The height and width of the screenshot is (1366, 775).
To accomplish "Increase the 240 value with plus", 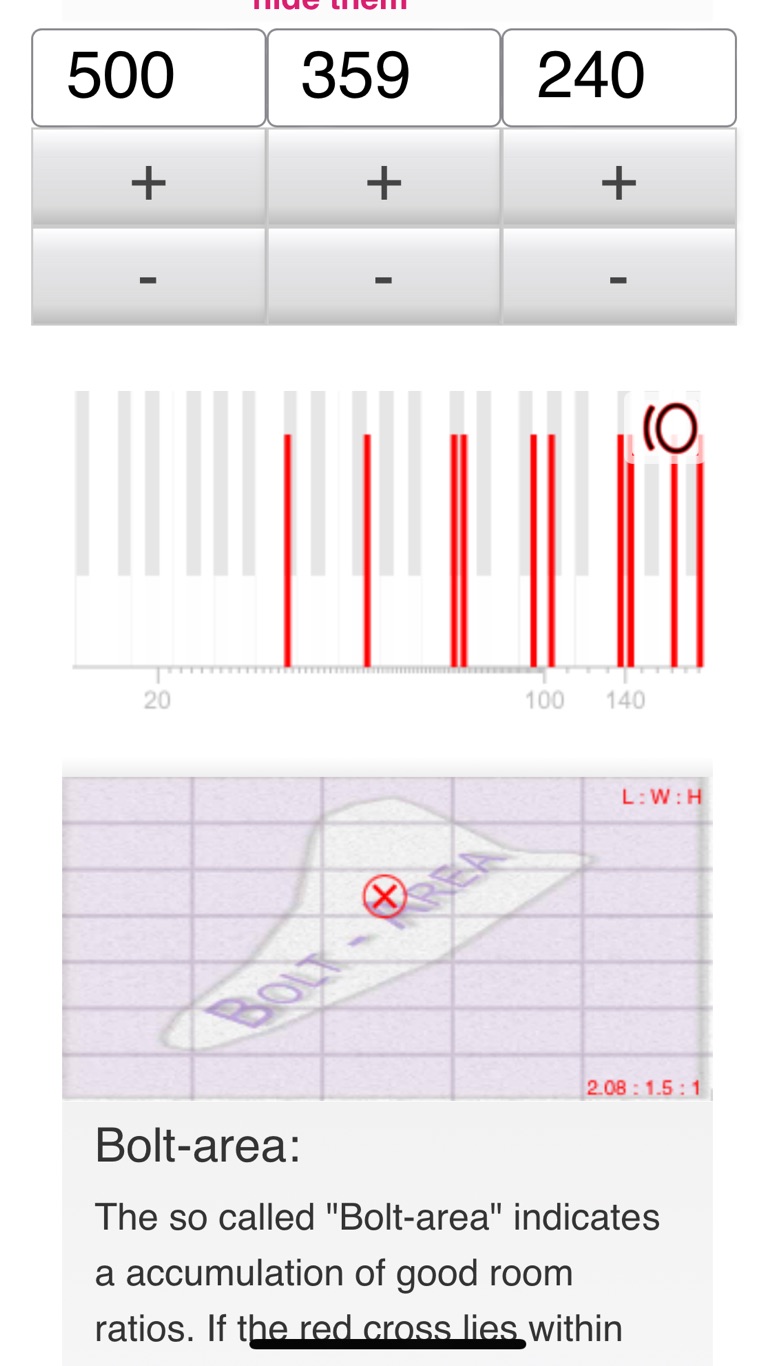I will point(618,179).
